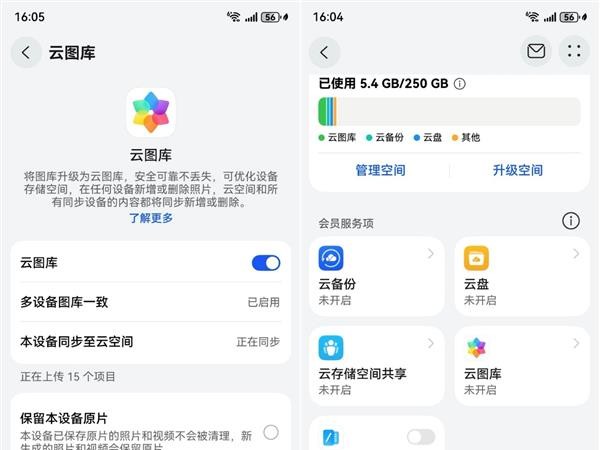
Task: Open the four-dot more options menu
Action: 573,52
